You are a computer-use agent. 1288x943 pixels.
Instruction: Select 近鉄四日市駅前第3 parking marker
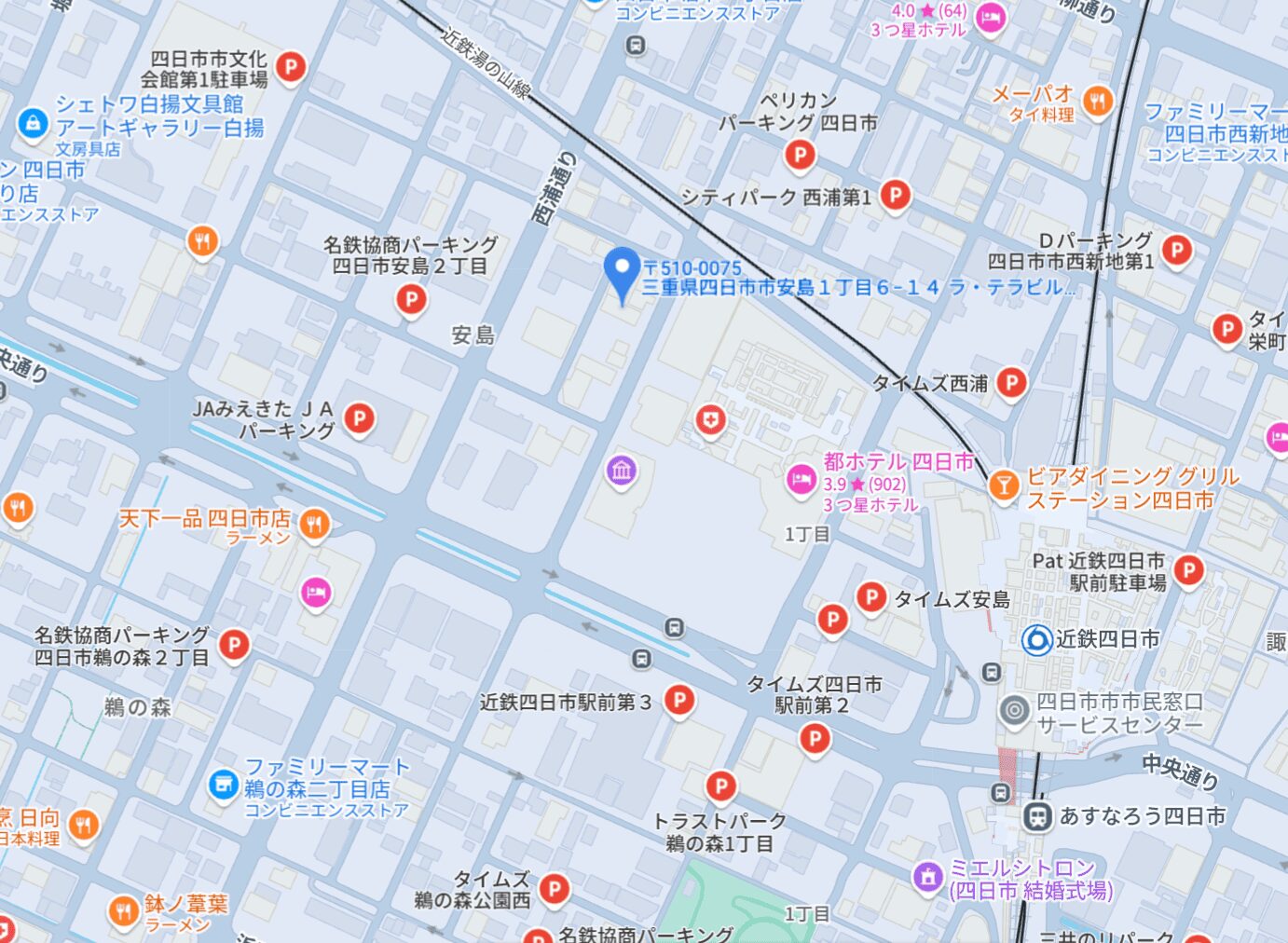pyautogui.click(x=679, y=700)
